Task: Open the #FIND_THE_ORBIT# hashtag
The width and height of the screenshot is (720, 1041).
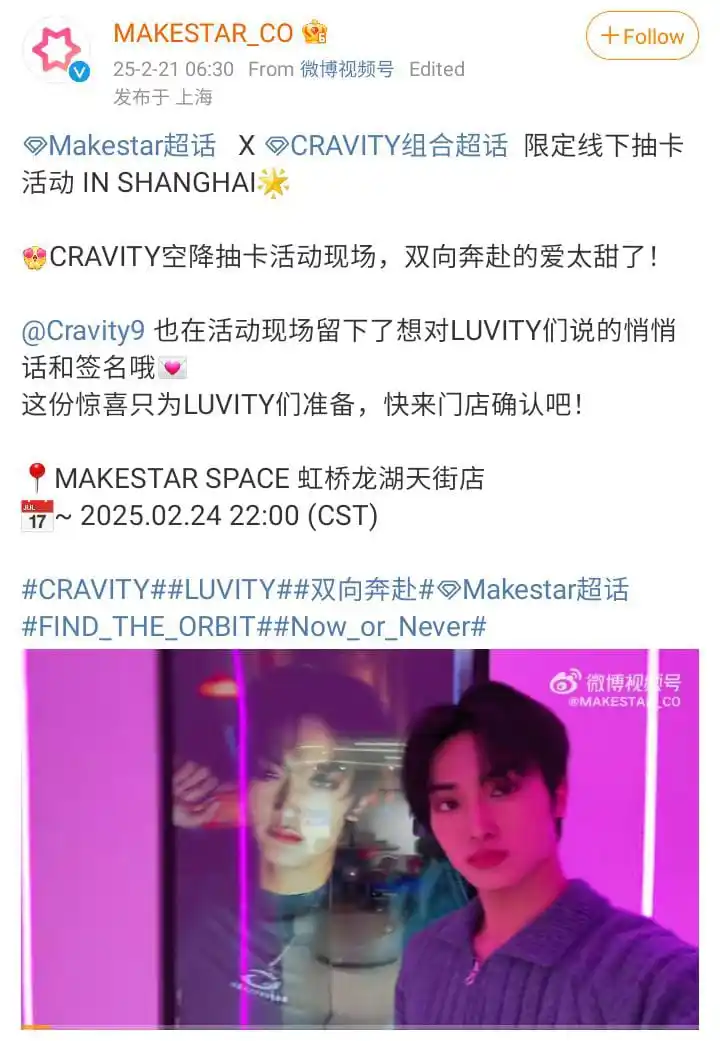Action: [x=146, y=627]
